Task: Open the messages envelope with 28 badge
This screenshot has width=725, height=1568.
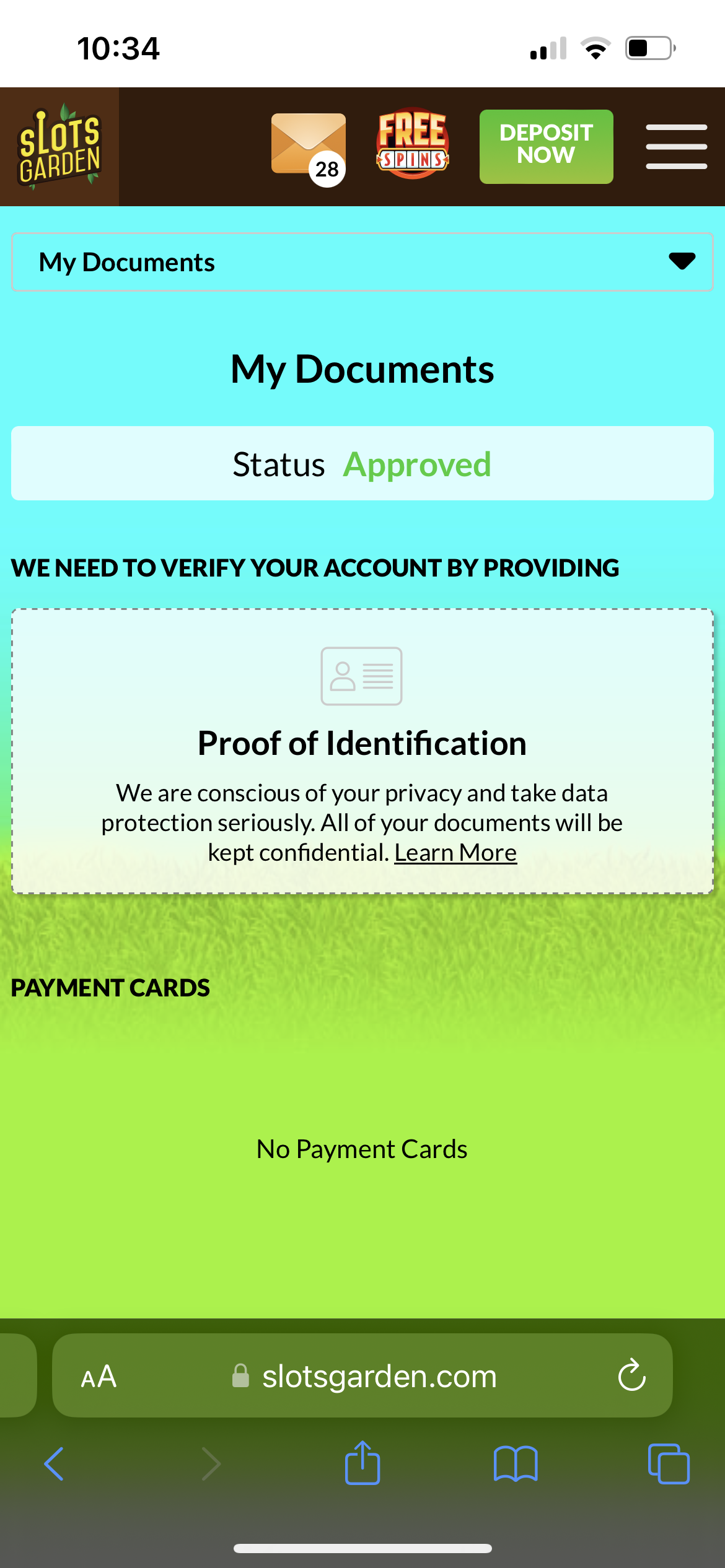Action: 309,147
